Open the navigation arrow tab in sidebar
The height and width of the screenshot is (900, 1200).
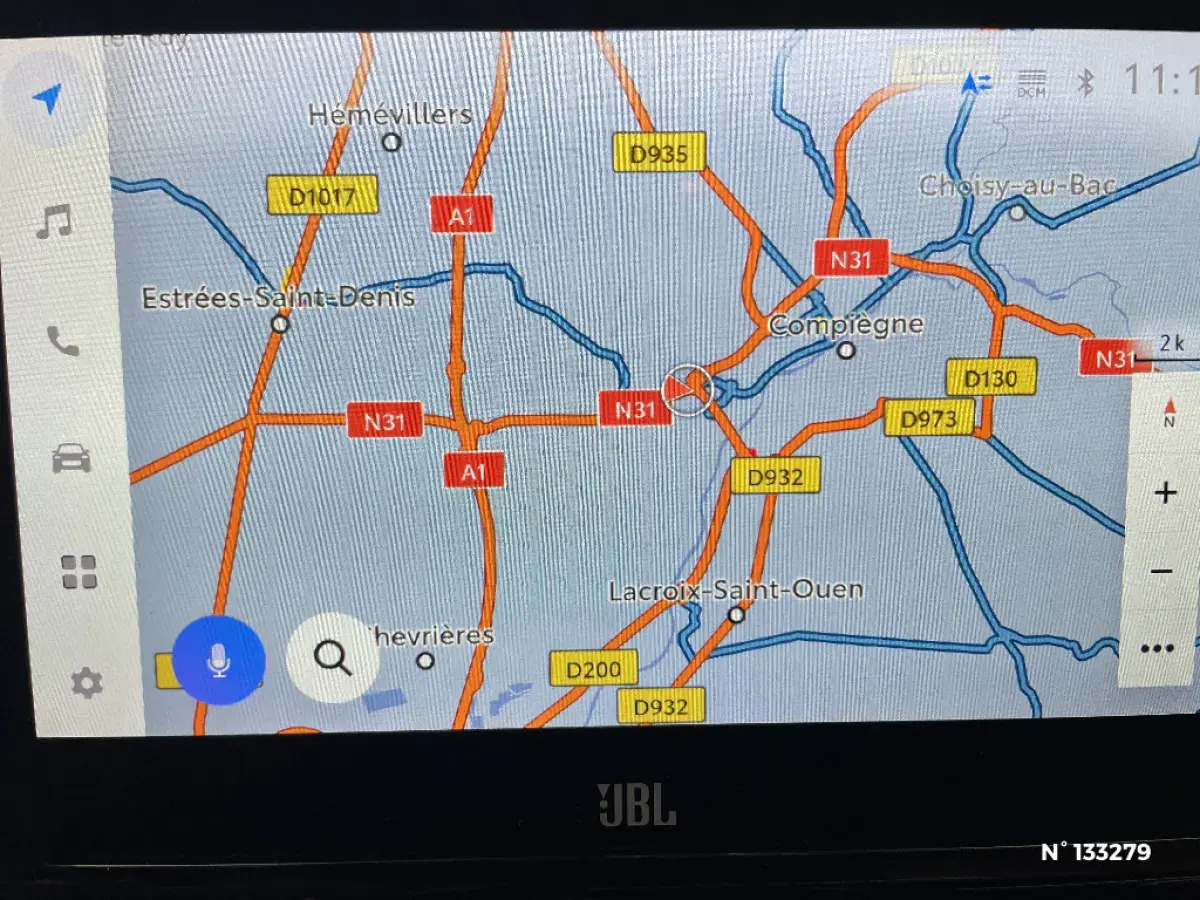coord(47,98)
